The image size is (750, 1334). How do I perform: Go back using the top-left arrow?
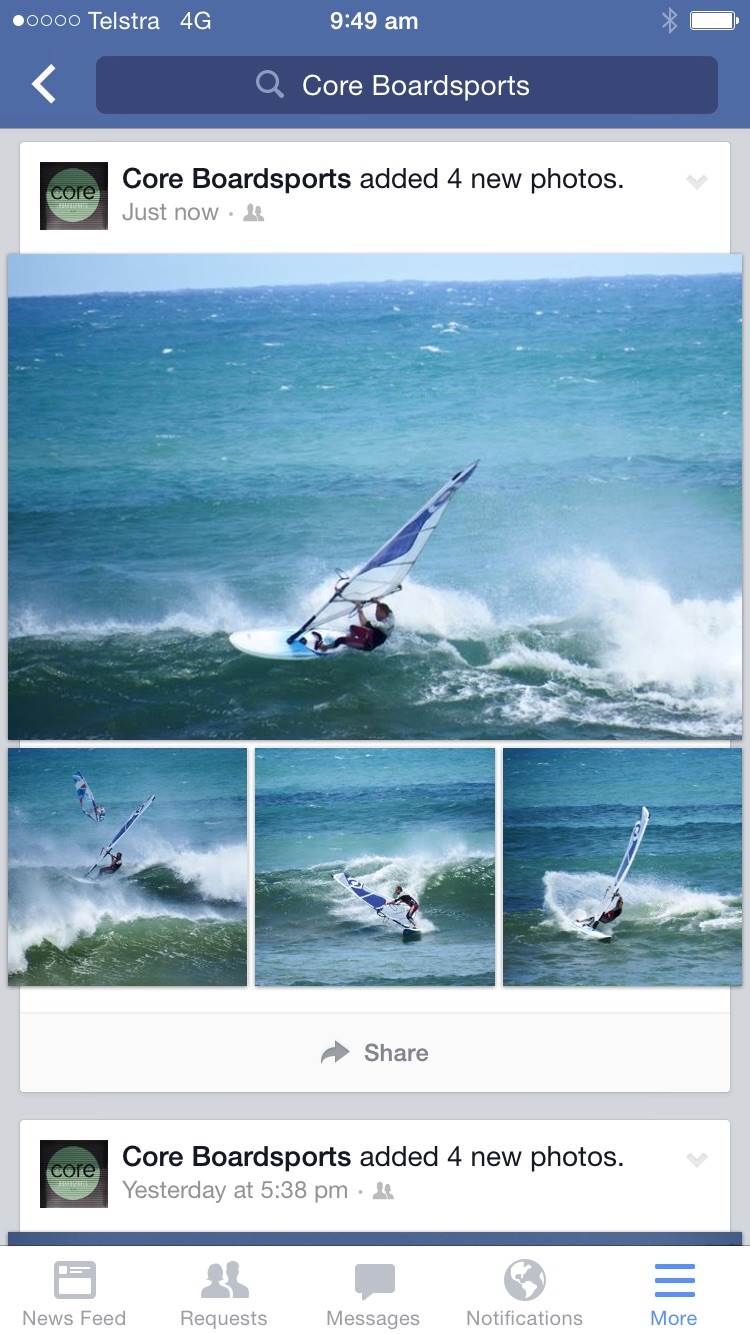click(44, 85)
